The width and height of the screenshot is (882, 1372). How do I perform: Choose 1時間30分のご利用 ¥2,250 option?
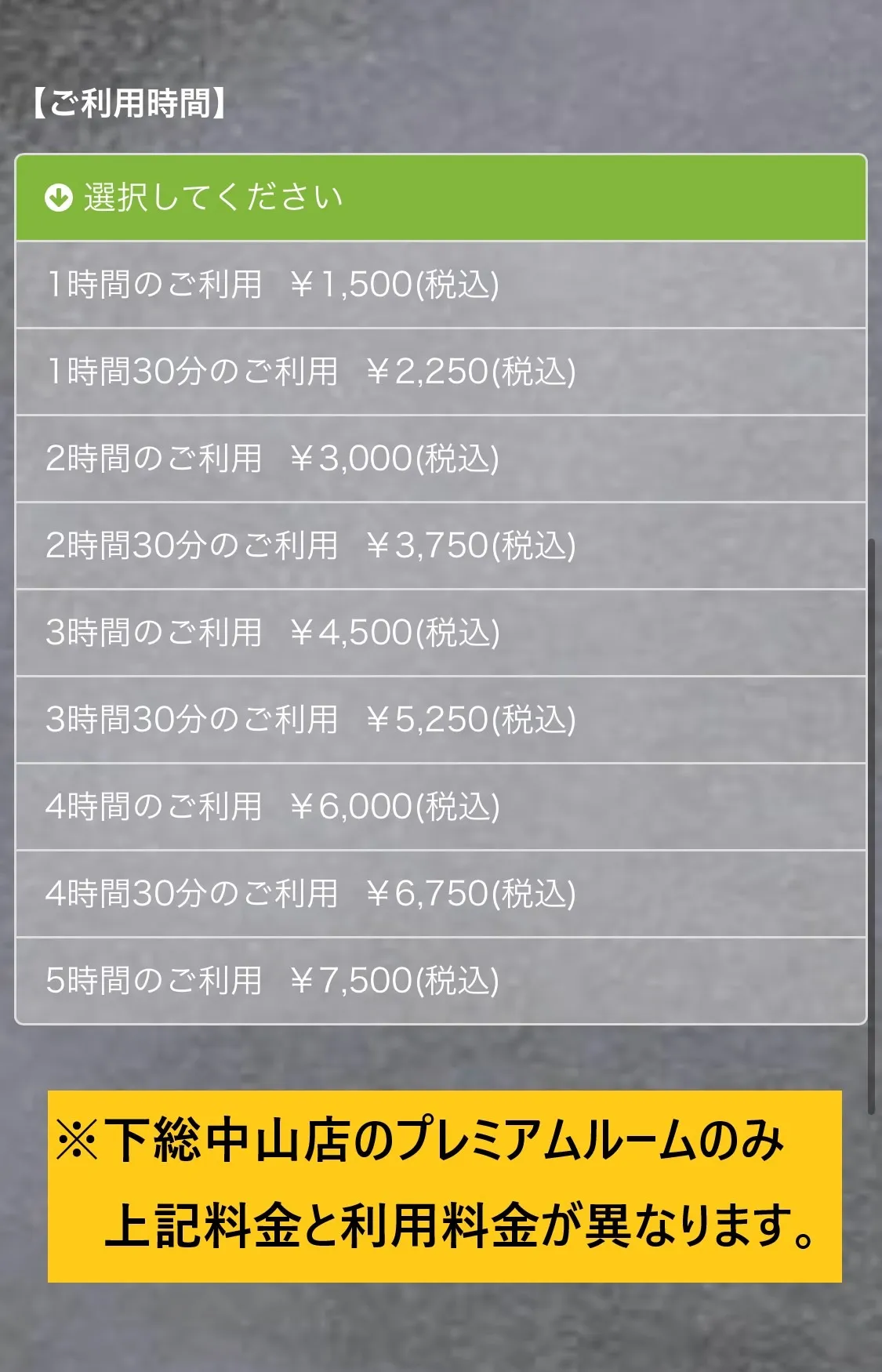pyautogui.click(x=441, y=372)
